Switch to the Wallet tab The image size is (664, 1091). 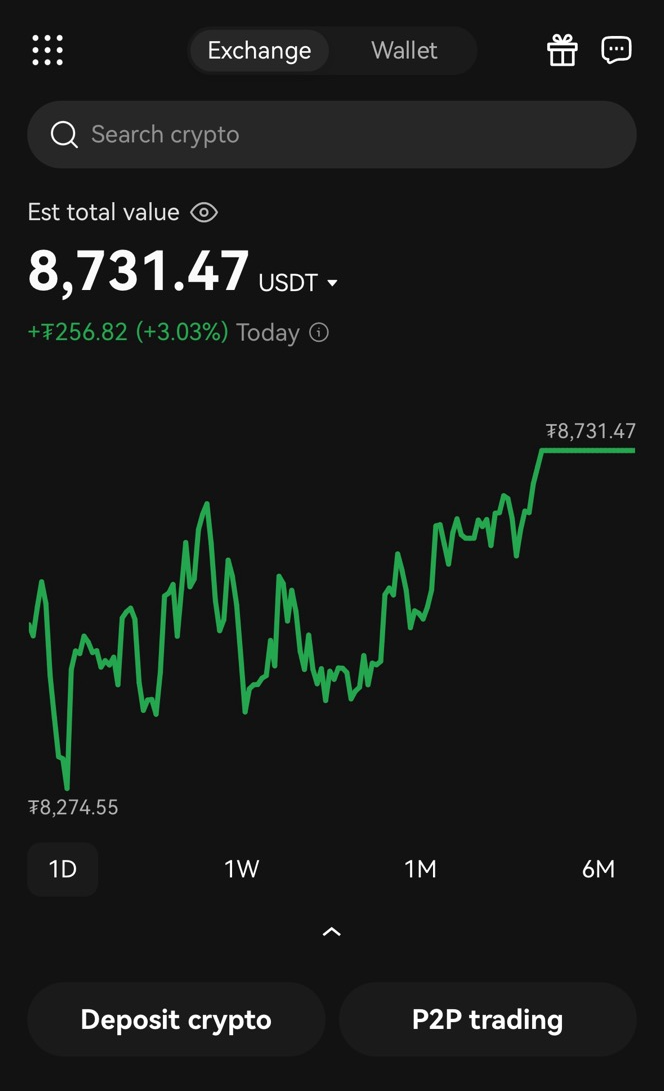404,50
